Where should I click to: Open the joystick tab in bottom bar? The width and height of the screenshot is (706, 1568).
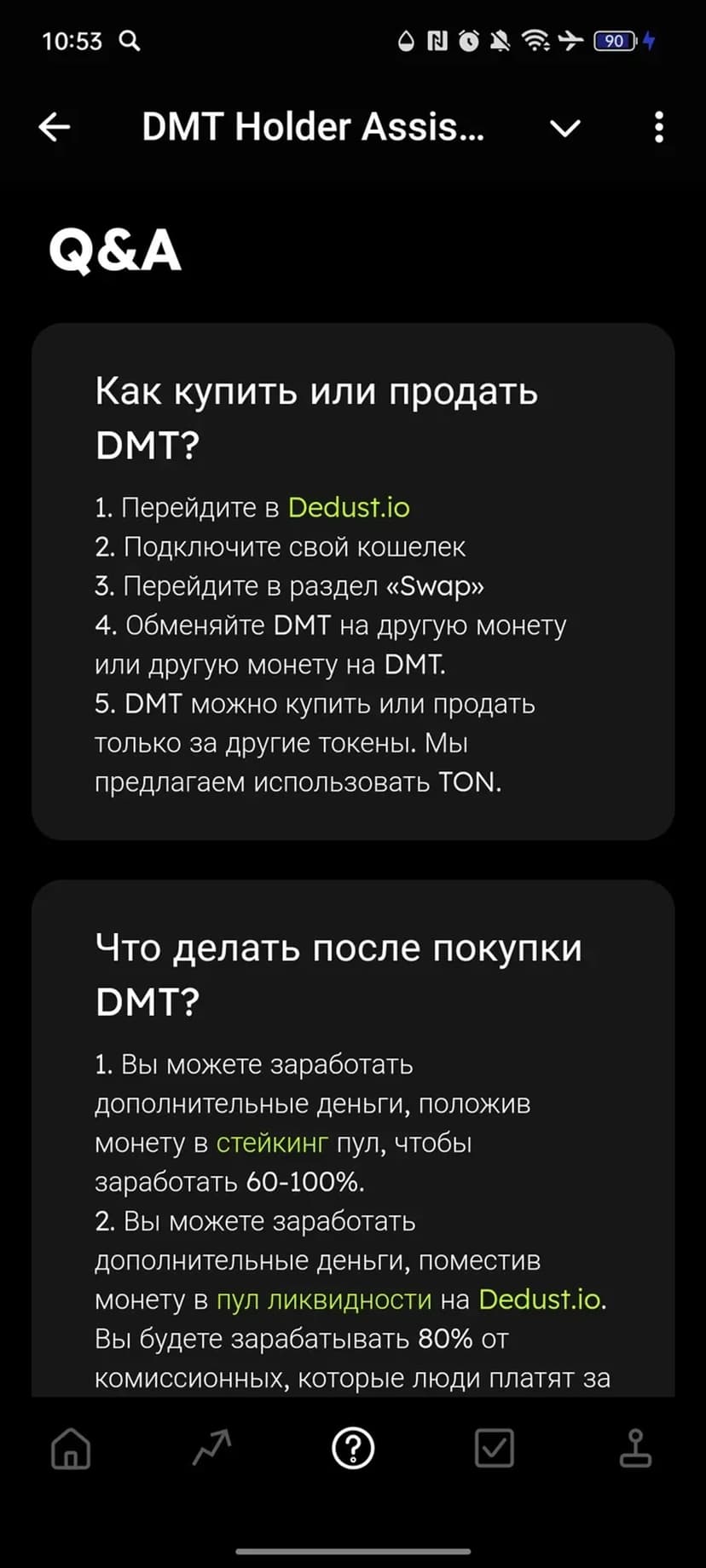635,1448
